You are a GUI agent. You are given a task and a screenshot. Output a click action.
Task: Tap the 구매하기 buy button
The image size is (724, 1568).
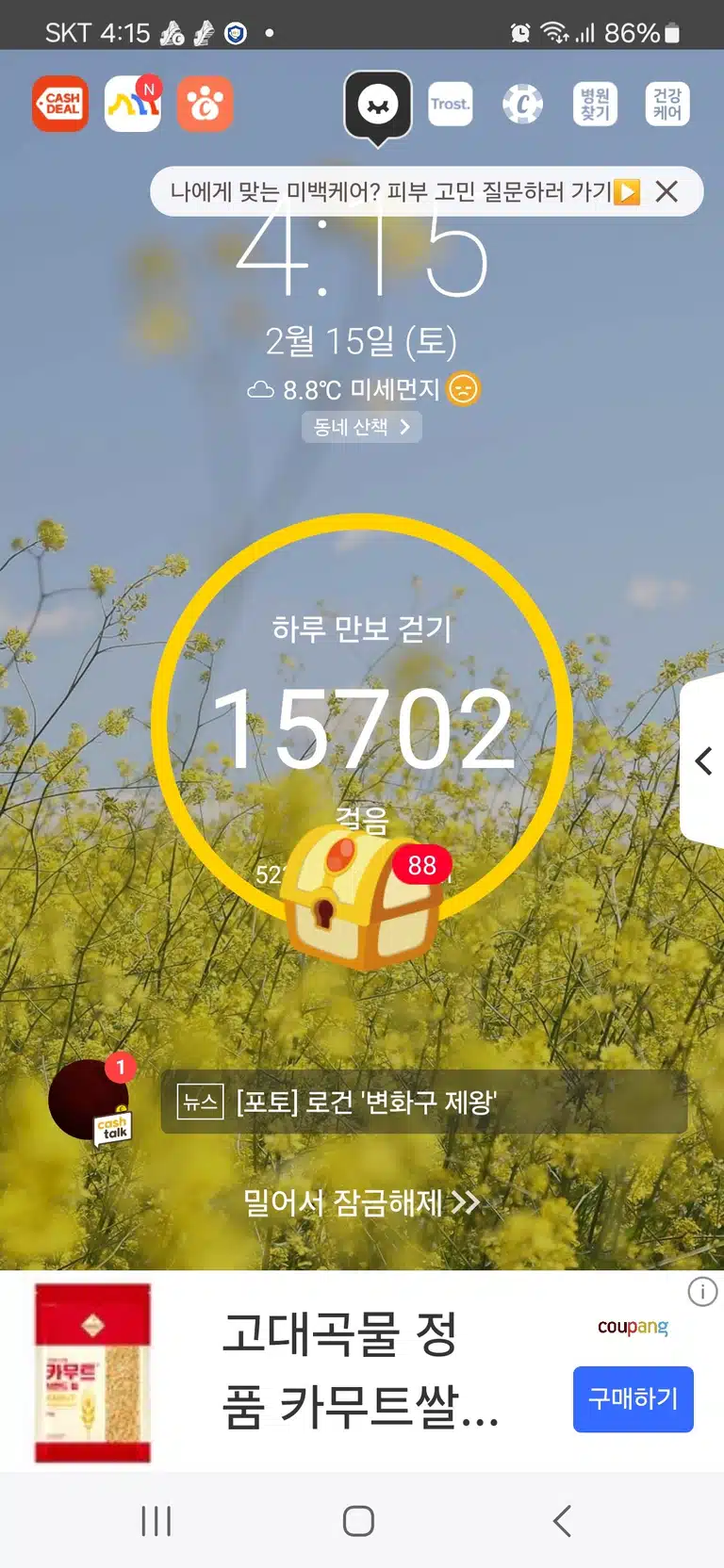pyautogui.click(x=633, y=1398)
